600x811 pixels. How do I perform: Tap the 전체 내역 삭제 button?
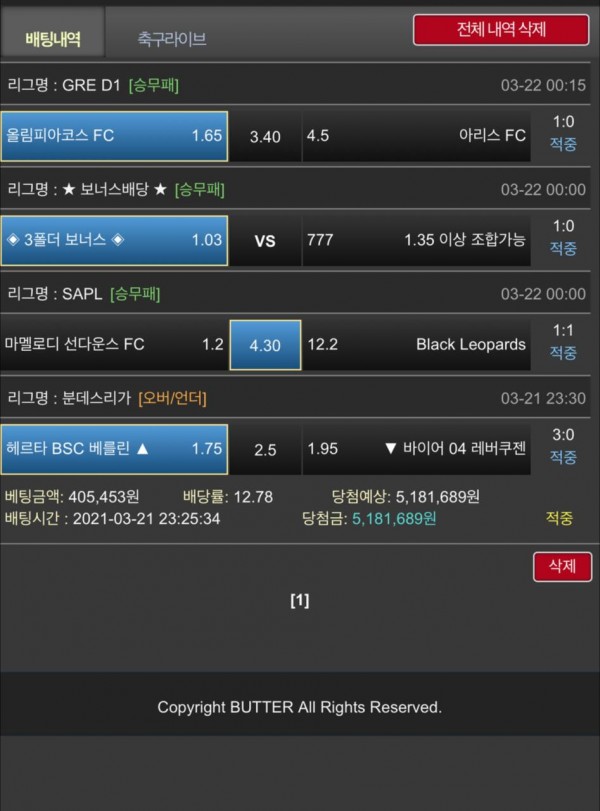click(501, 29)
